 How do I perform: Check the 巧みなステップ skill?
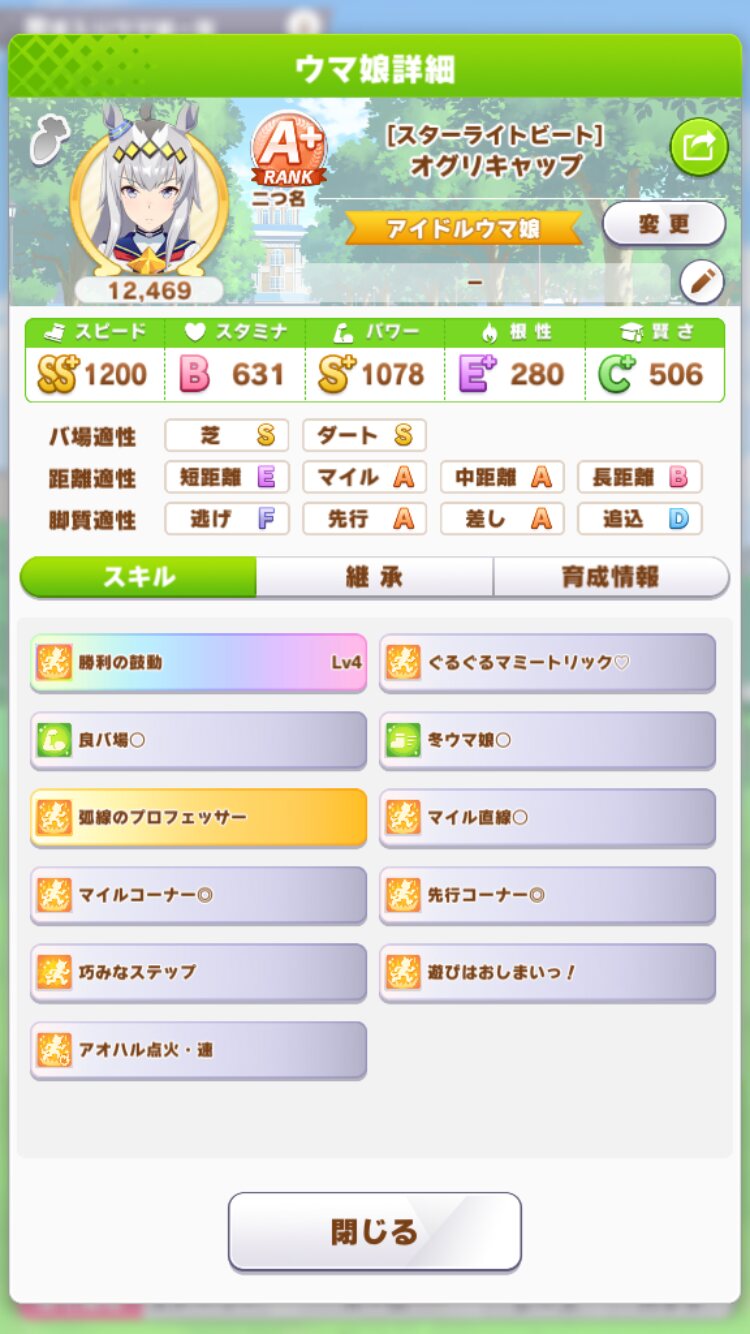199,972
